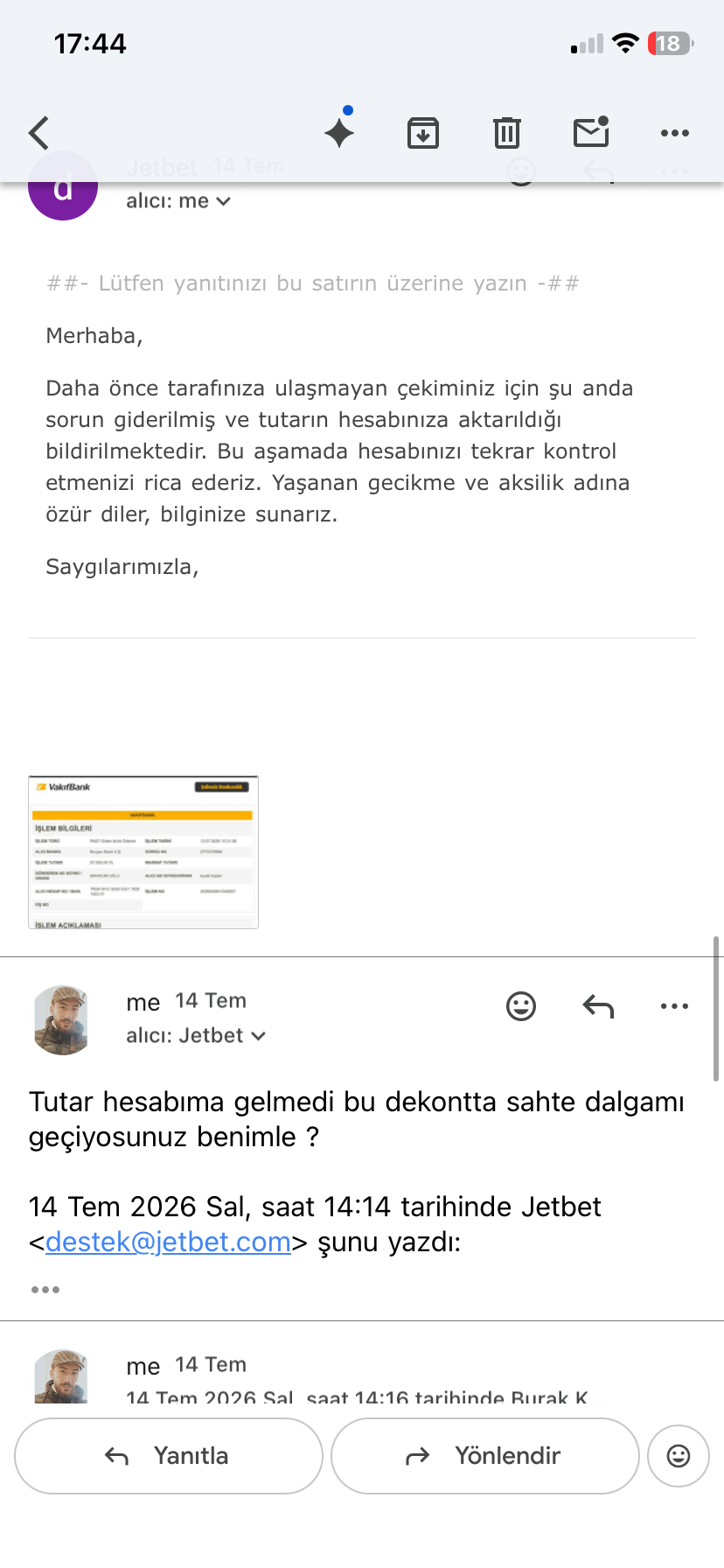Delete this email with trash icon
The height and width of the screenshot is (1568, 724).
507,133
